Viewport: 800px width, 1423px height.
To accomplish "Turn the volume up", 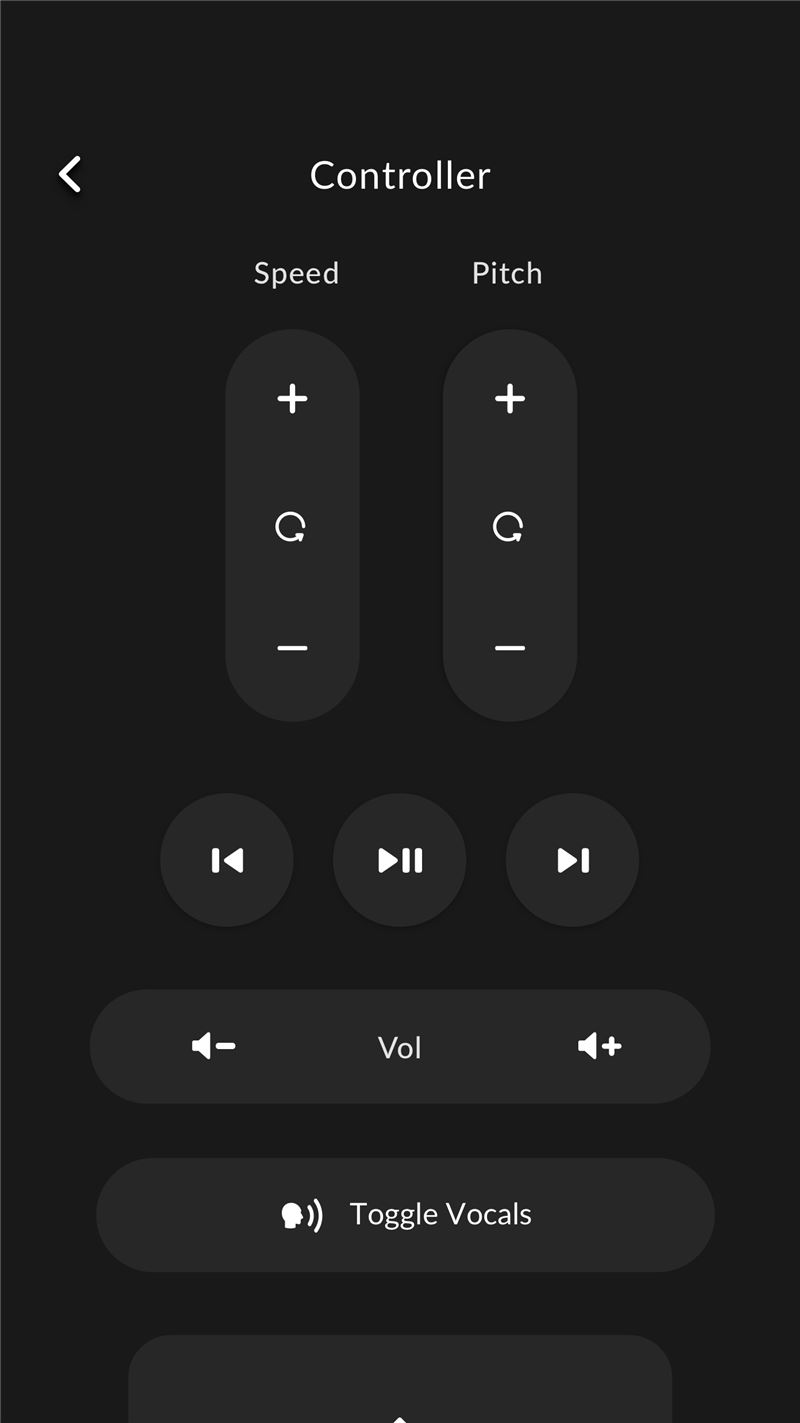I will pyautogui.click(x=600, y=1046).
